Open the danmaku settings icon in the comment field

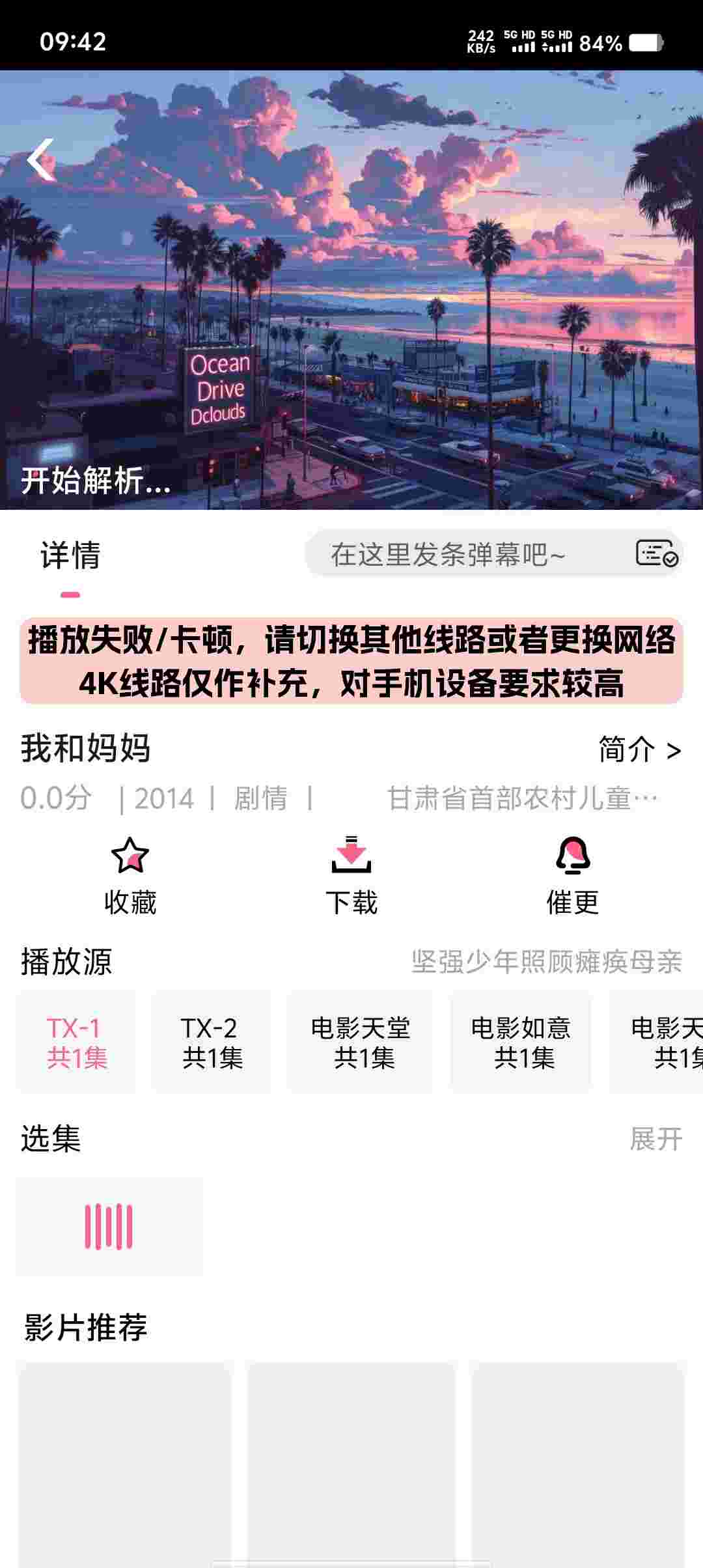click(x=656, y=554)
